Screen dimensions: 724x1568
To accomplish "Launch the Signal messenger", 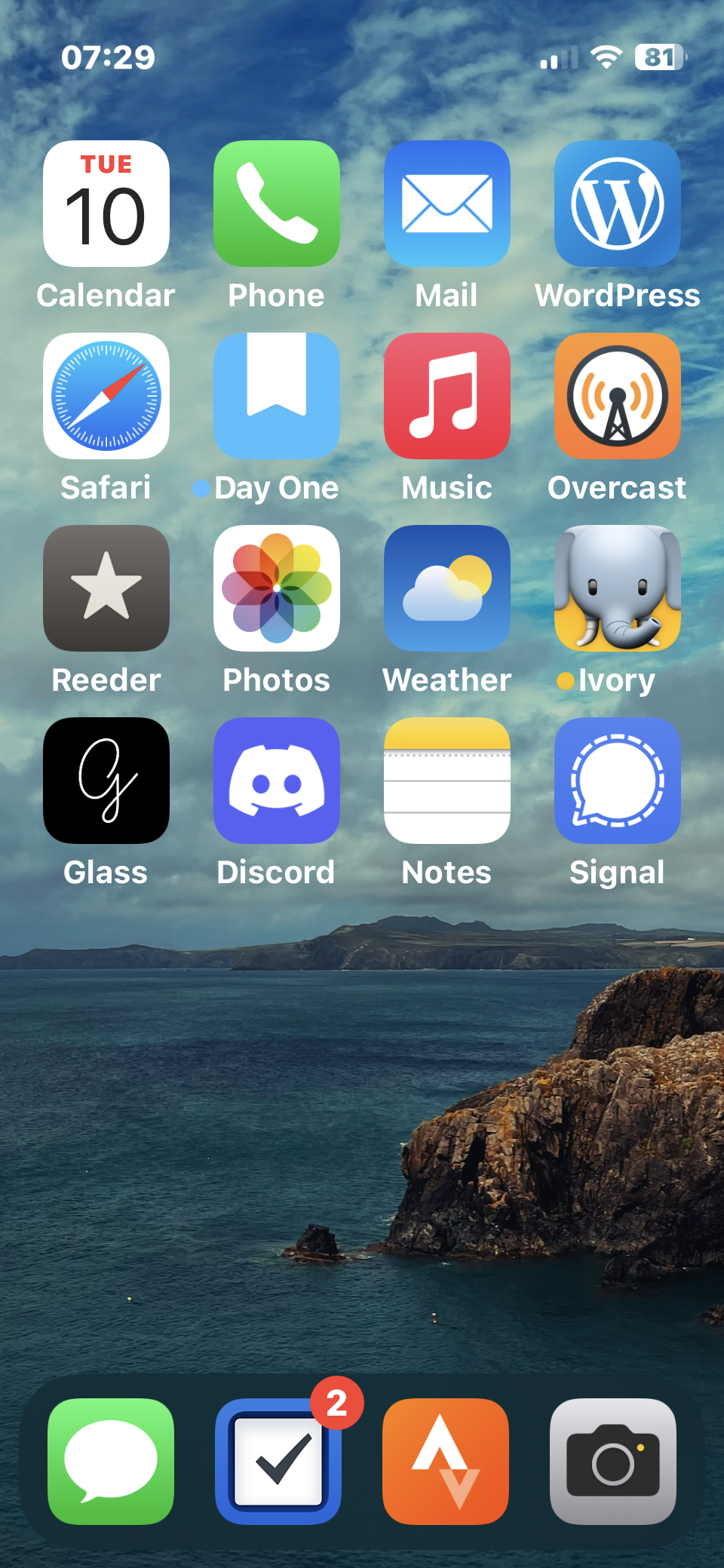I will pos(618,781).
